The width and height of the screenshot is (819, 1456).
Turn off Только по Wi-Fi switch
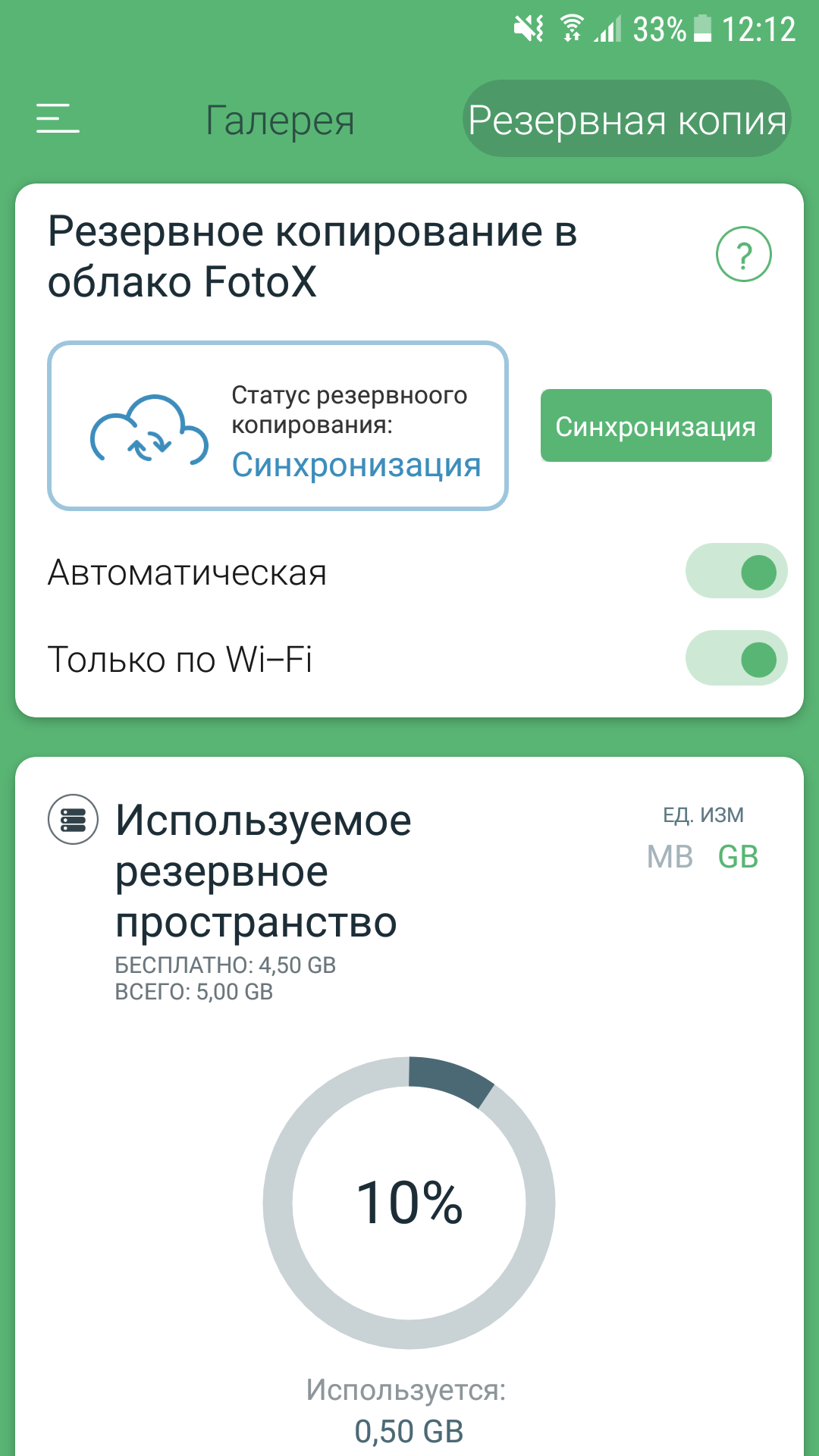736,658
